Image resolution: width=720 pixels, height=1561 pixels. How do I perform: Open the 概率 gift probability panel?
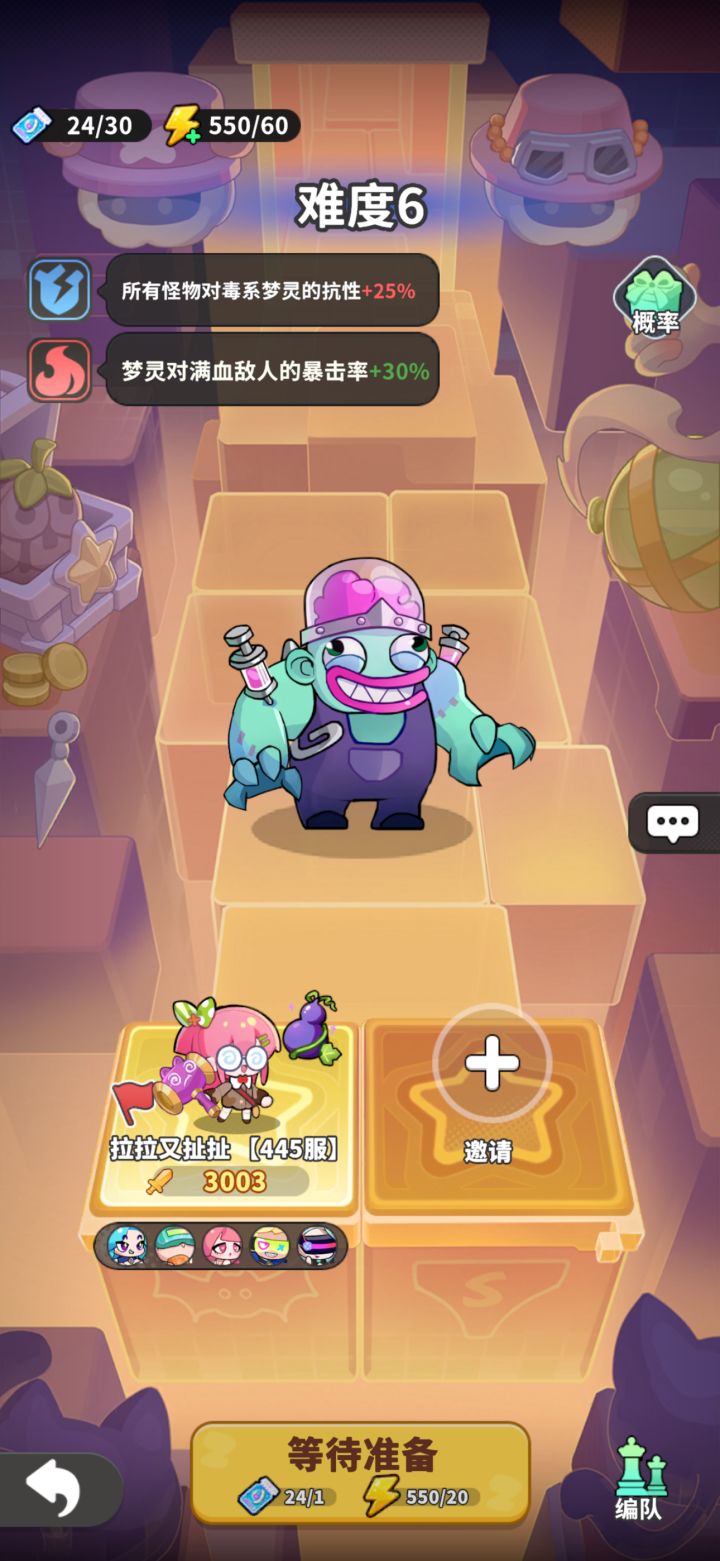(x=655, y=297)
